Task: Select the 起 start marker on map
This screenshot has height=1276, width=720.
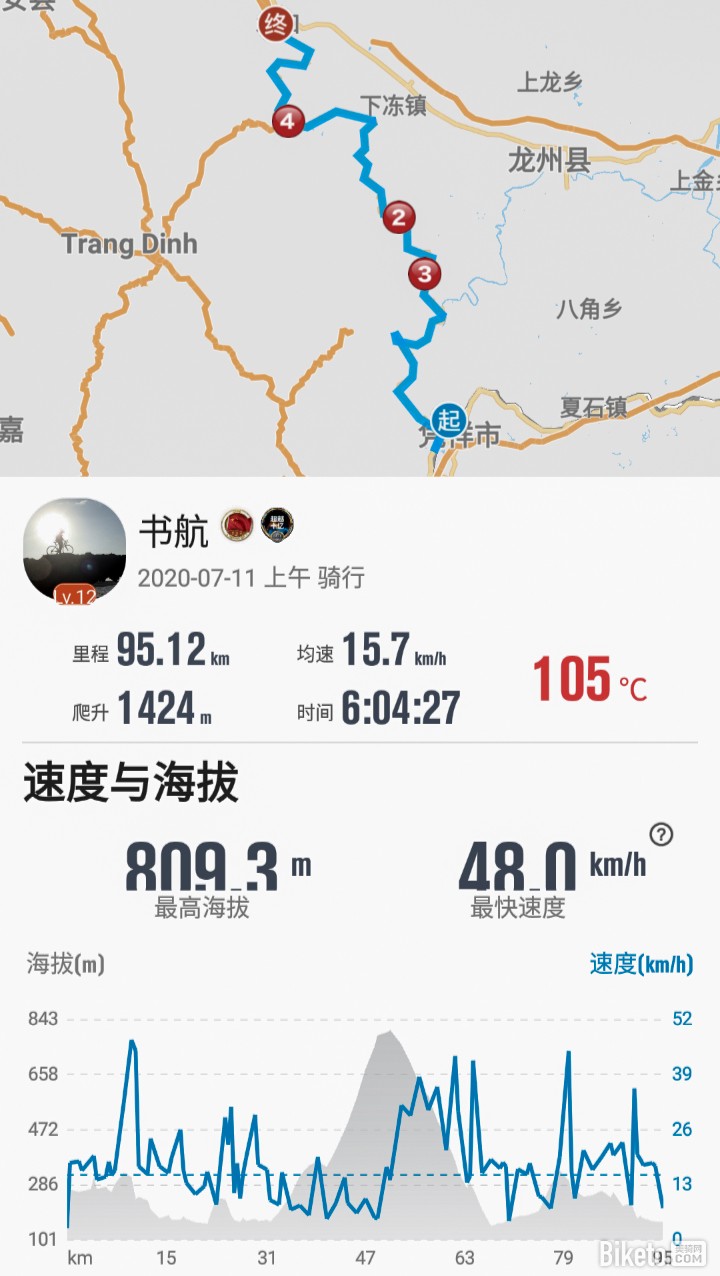Action: click(449, 419)
